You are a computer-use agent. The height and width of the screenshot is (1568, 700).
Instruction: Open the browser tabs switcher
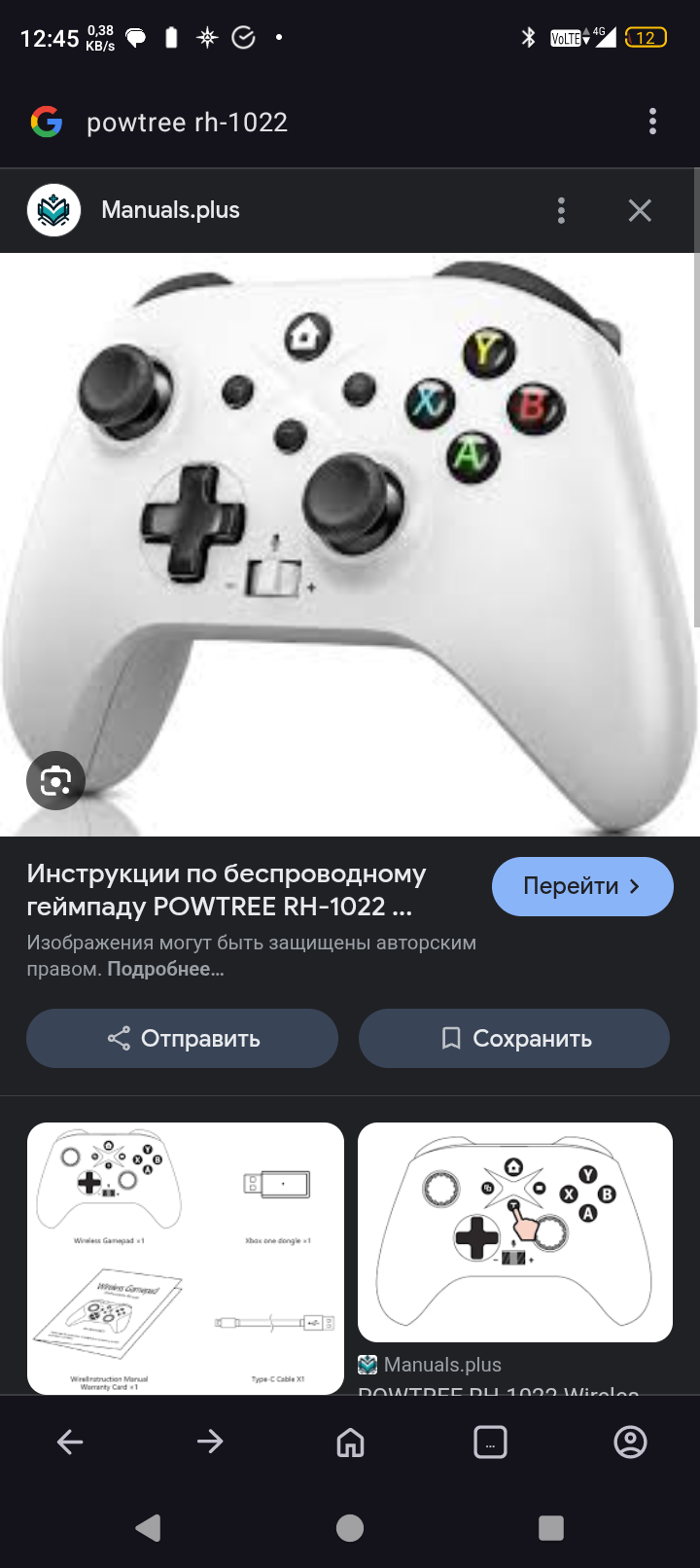pyautogui.click(x=490, y=1442)
